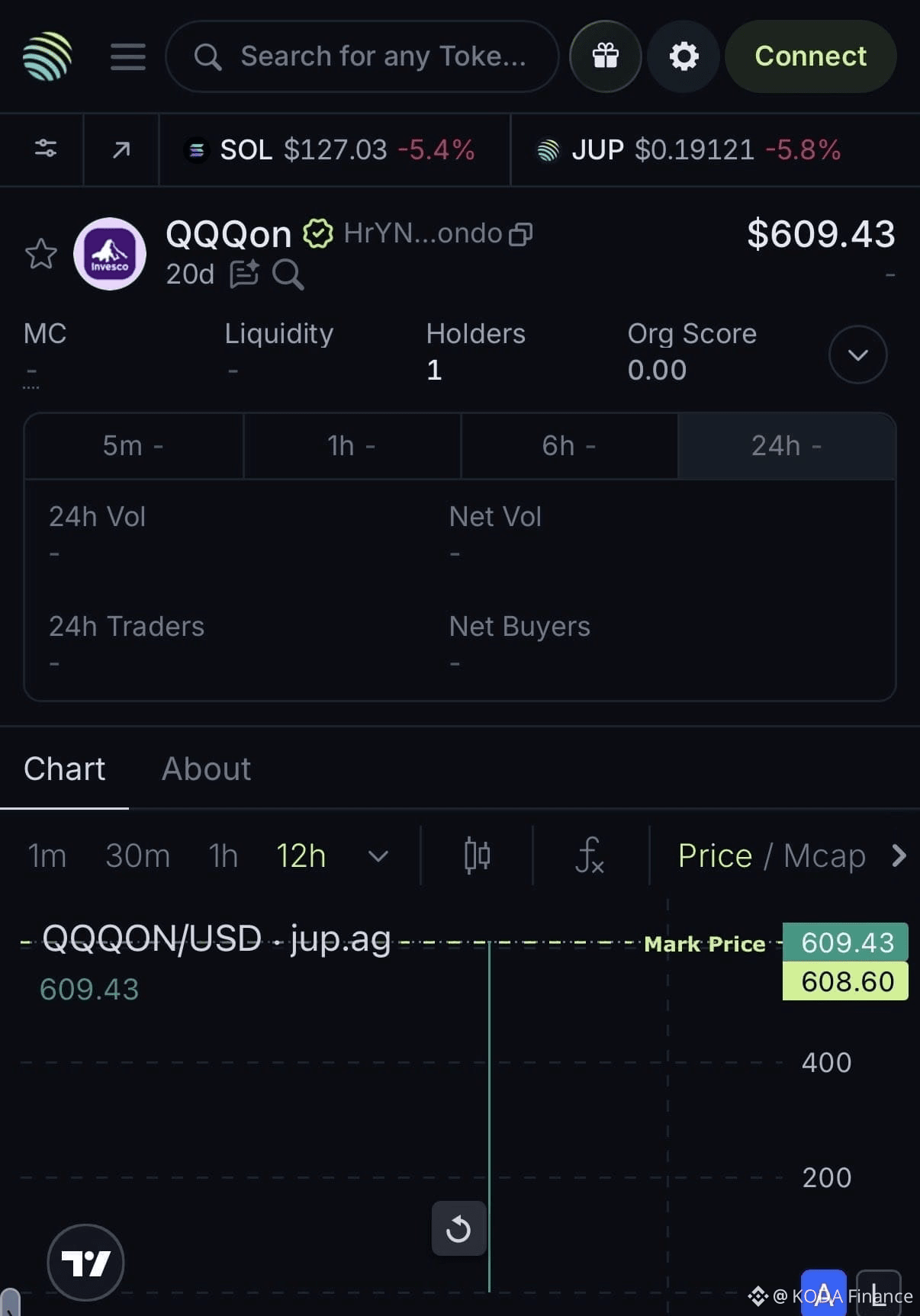This screenshot has height=1316, width=920.
Task: Expand the token stats chevron
Action: click(857, 354)
